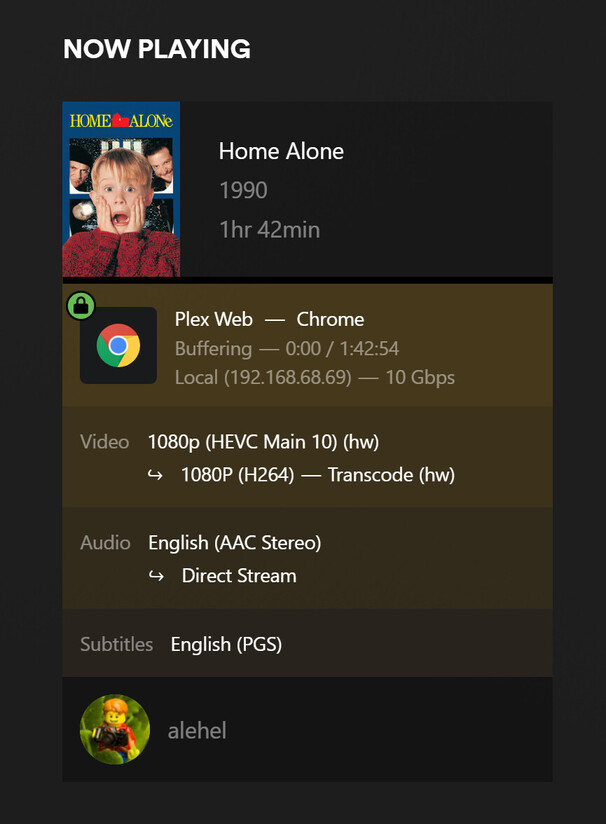This screenshot has width=606, height=824.
Task: Open the Home Alone title link
Action: 281,151
